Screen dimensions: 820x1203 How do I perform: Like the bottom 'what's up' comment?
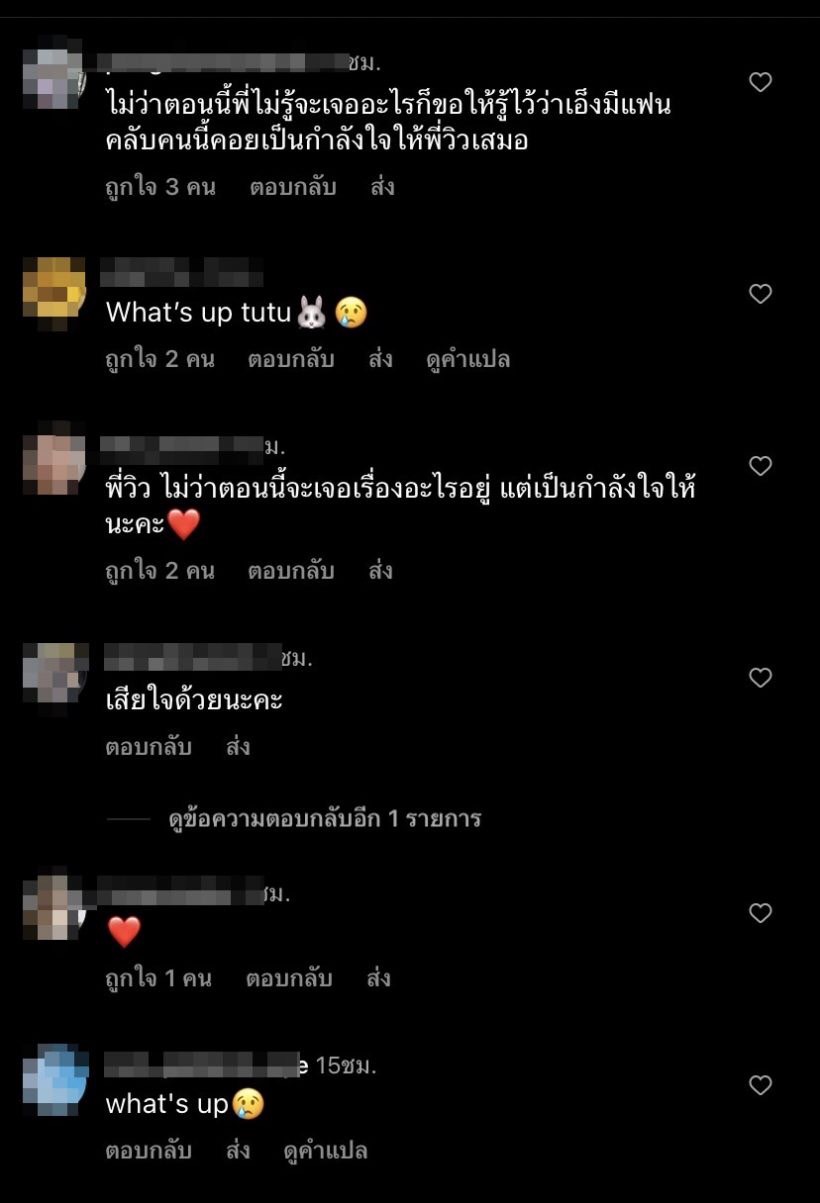[761, 1085]
